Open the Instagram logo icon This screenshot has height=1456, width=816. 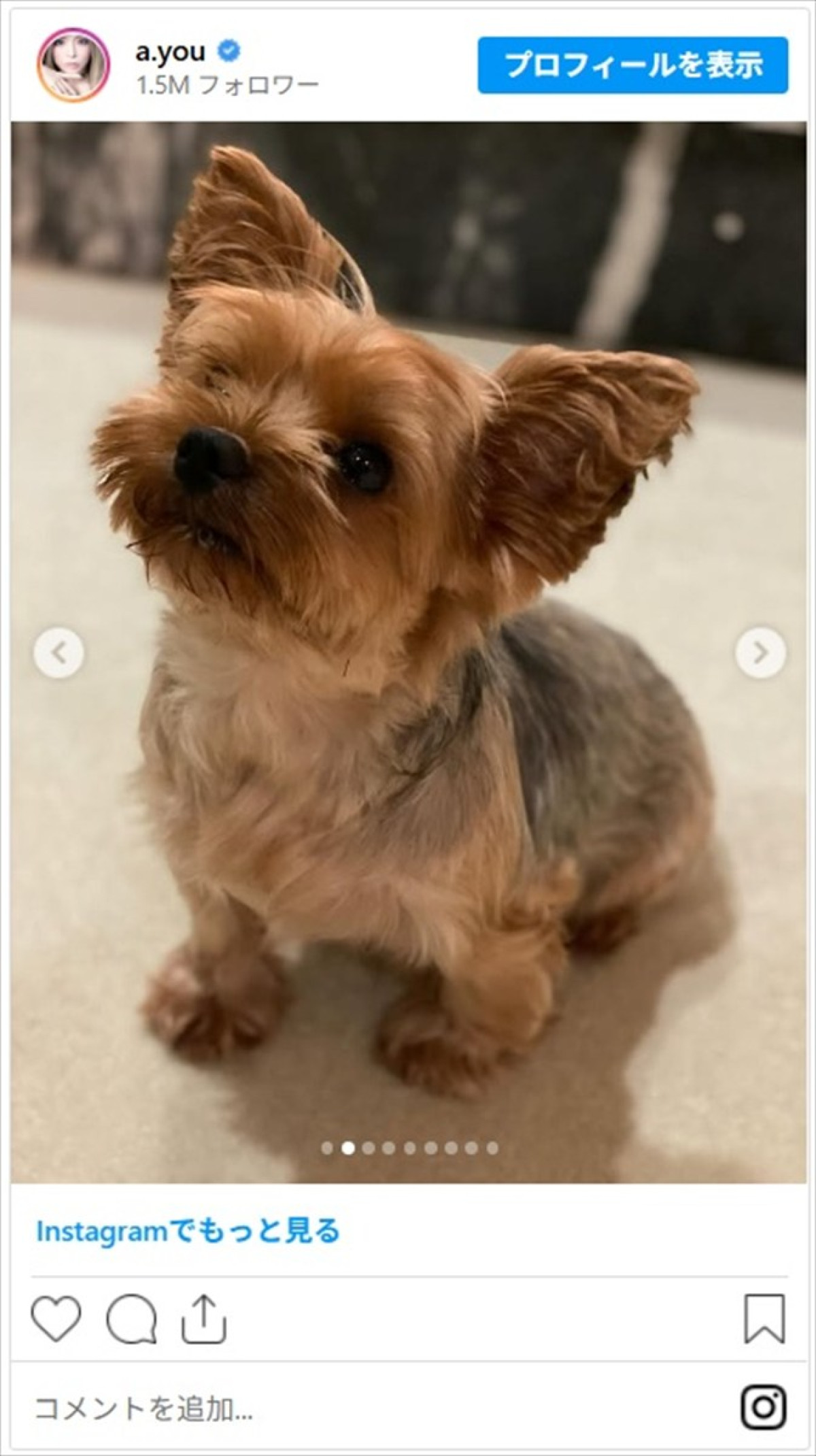[x=764, y=1408]
